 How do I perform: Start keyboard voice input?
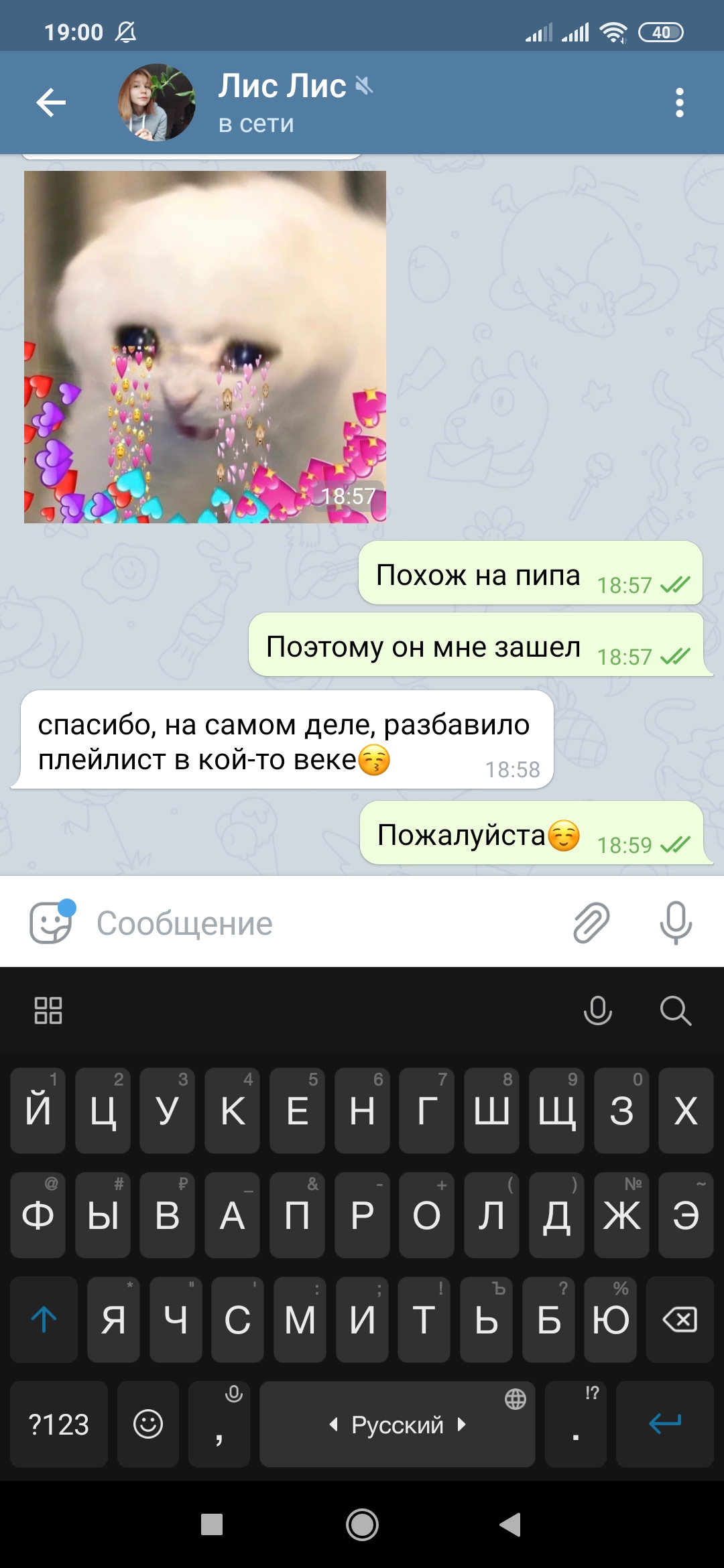(597, 1010)
